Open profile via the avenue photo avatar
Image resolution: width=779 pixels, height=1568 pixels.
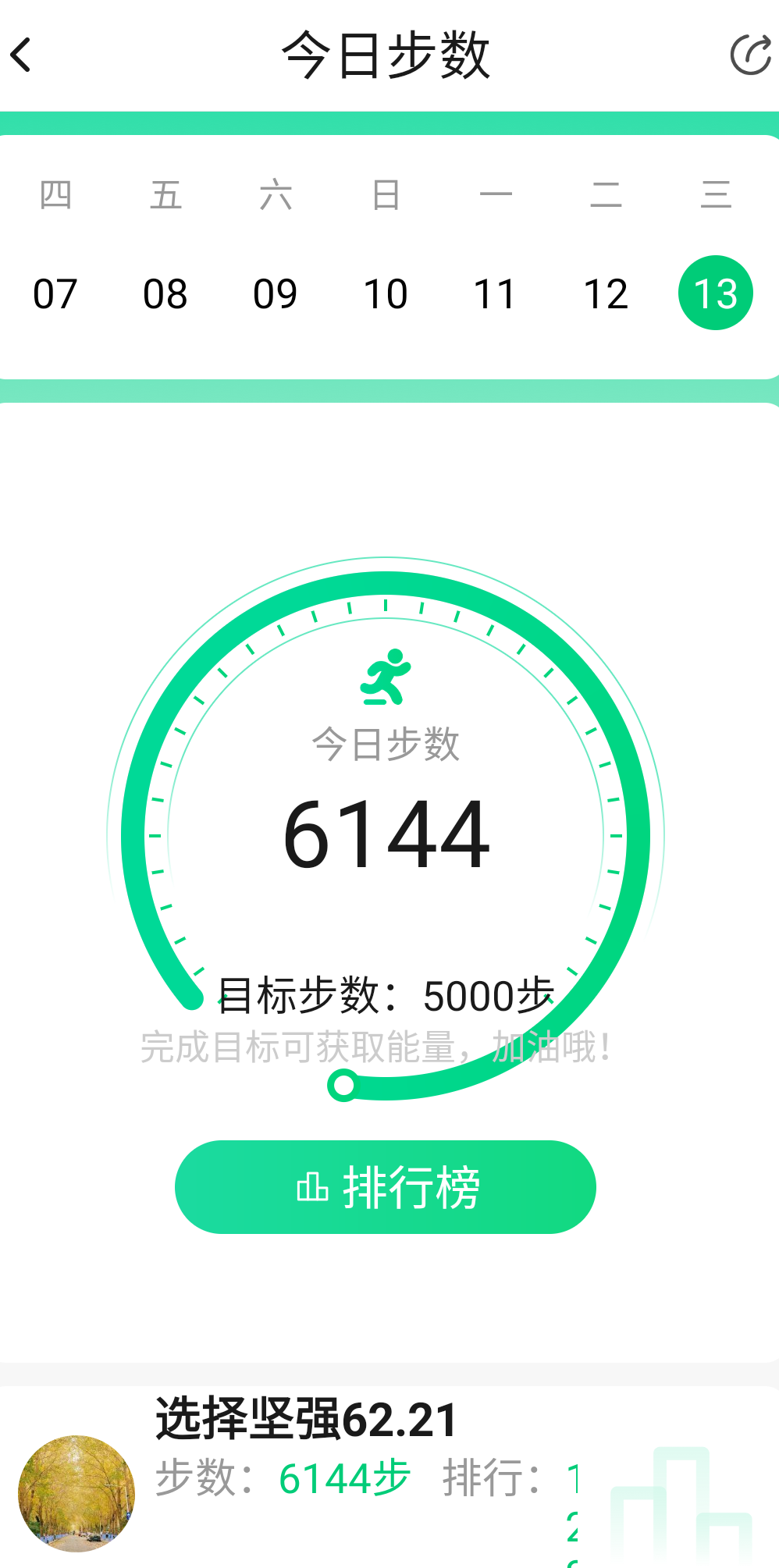coord(76,1493)
